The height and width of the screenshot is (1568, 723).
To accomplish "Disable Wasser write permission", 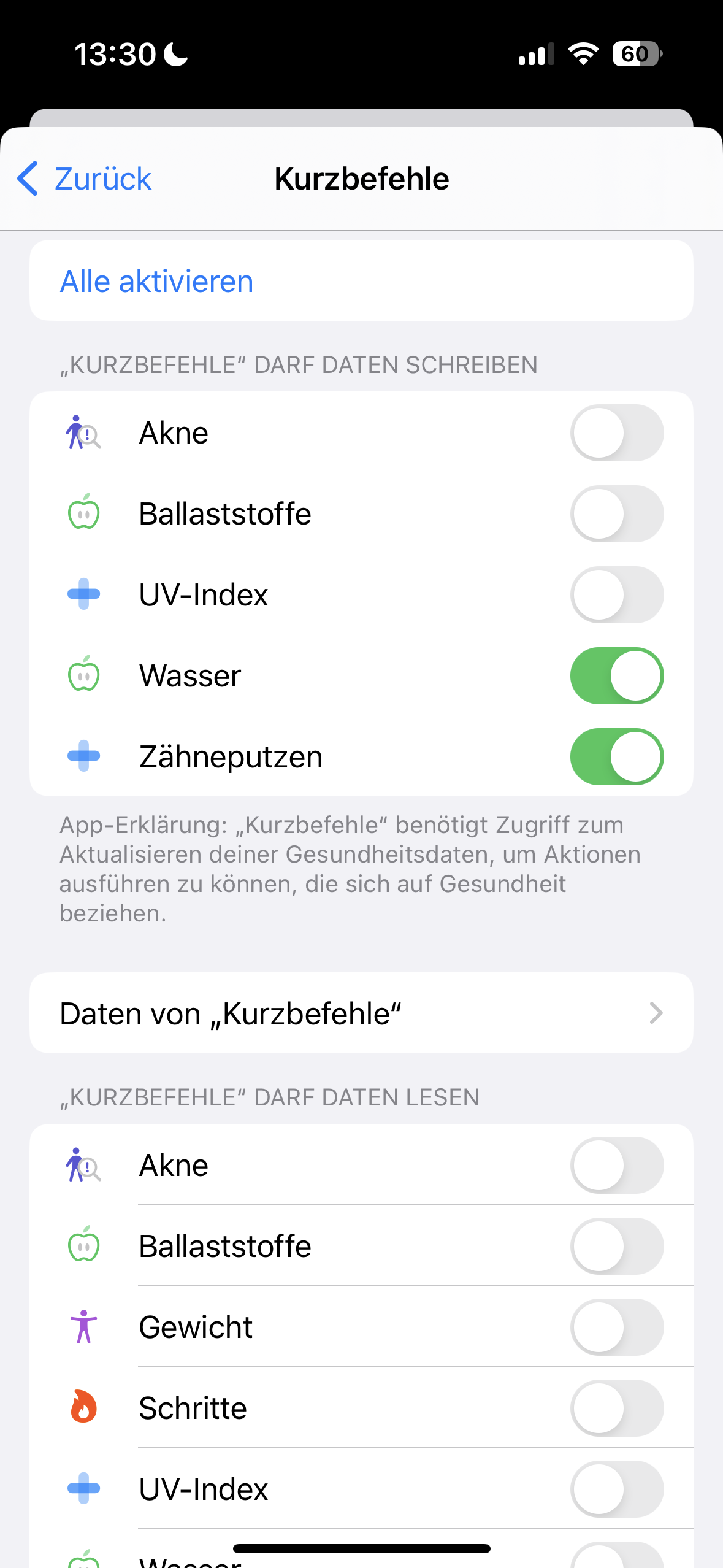I will click(x=616, y=676).
